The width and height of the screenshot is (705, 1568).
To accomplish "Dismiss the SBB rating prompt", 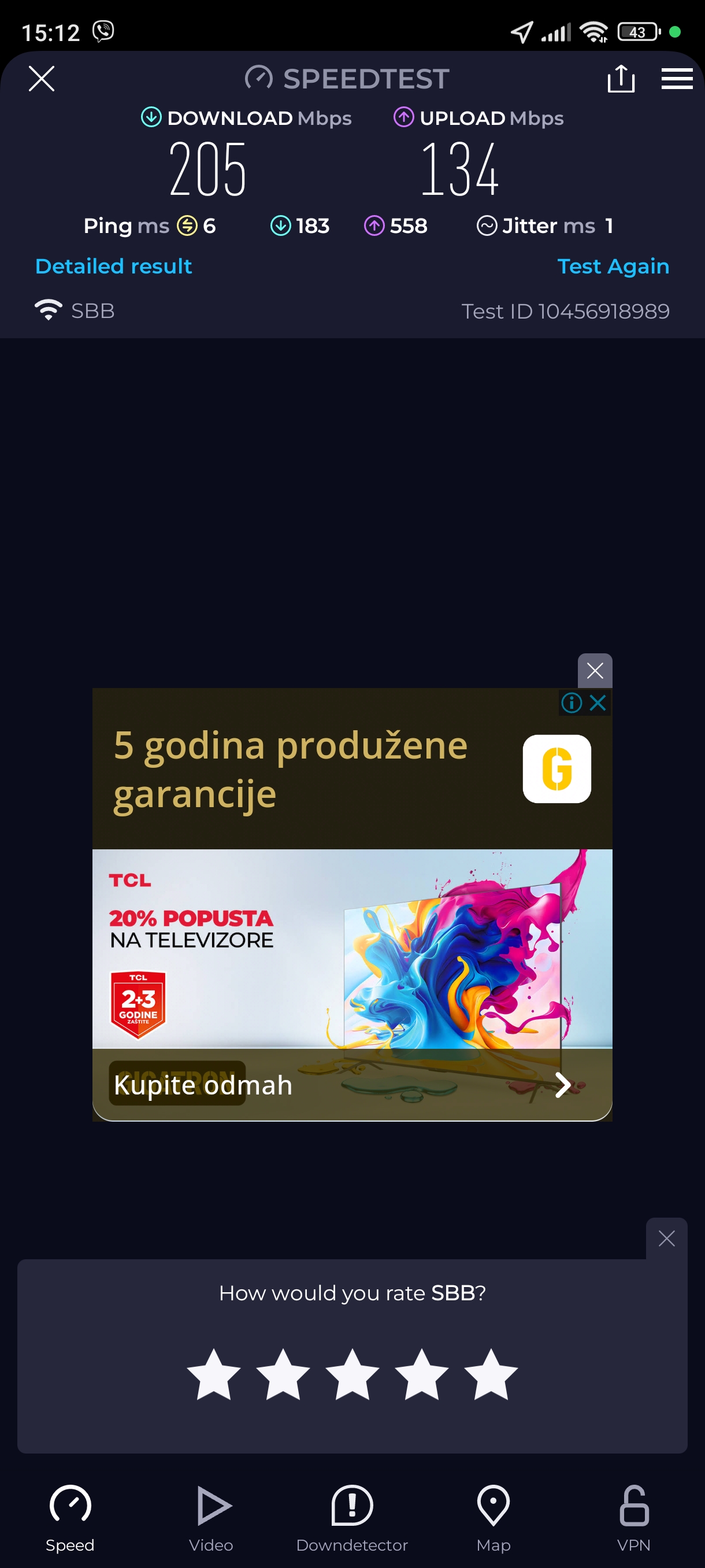I will point(666,1238).
